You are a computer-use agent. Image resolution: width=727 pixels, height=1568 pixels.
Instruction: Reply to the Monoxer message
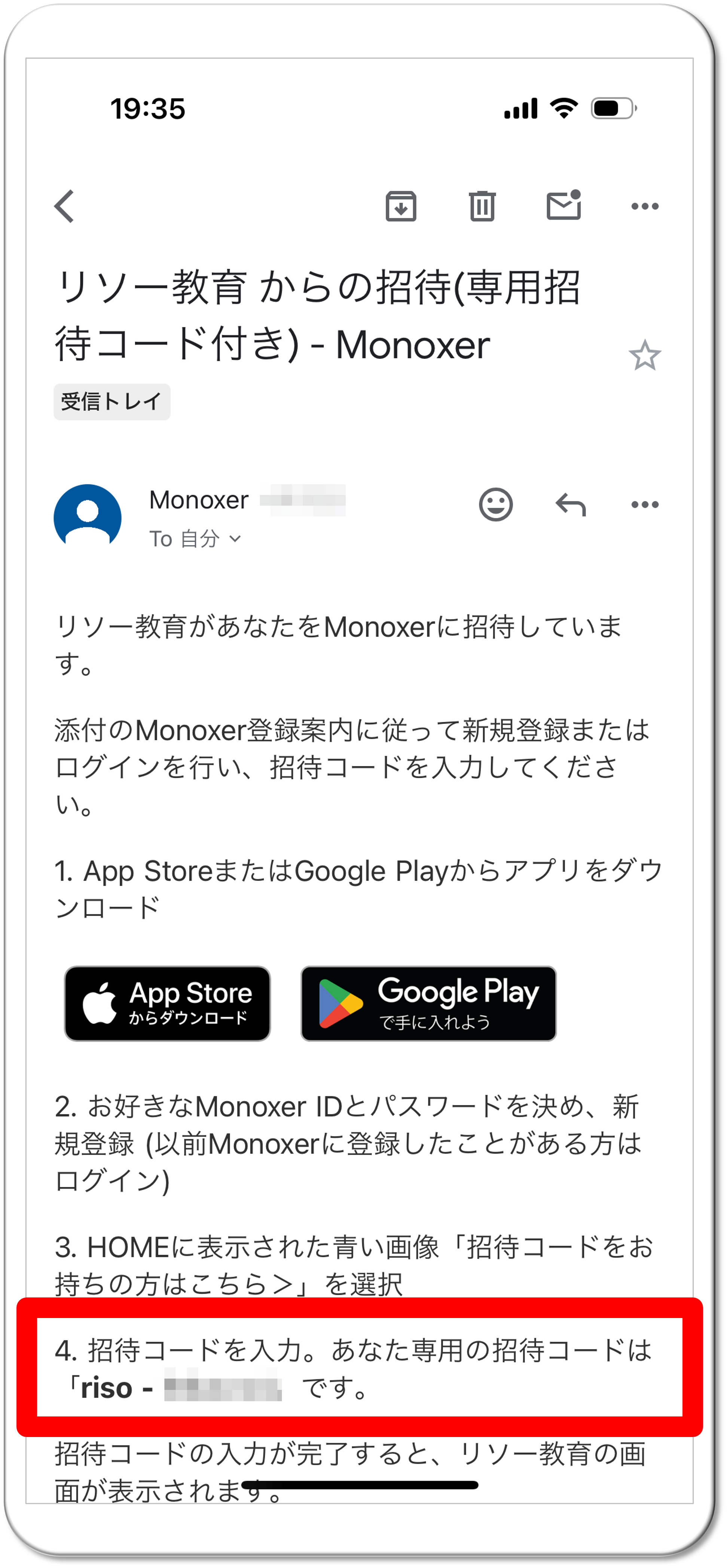point(570,504)
